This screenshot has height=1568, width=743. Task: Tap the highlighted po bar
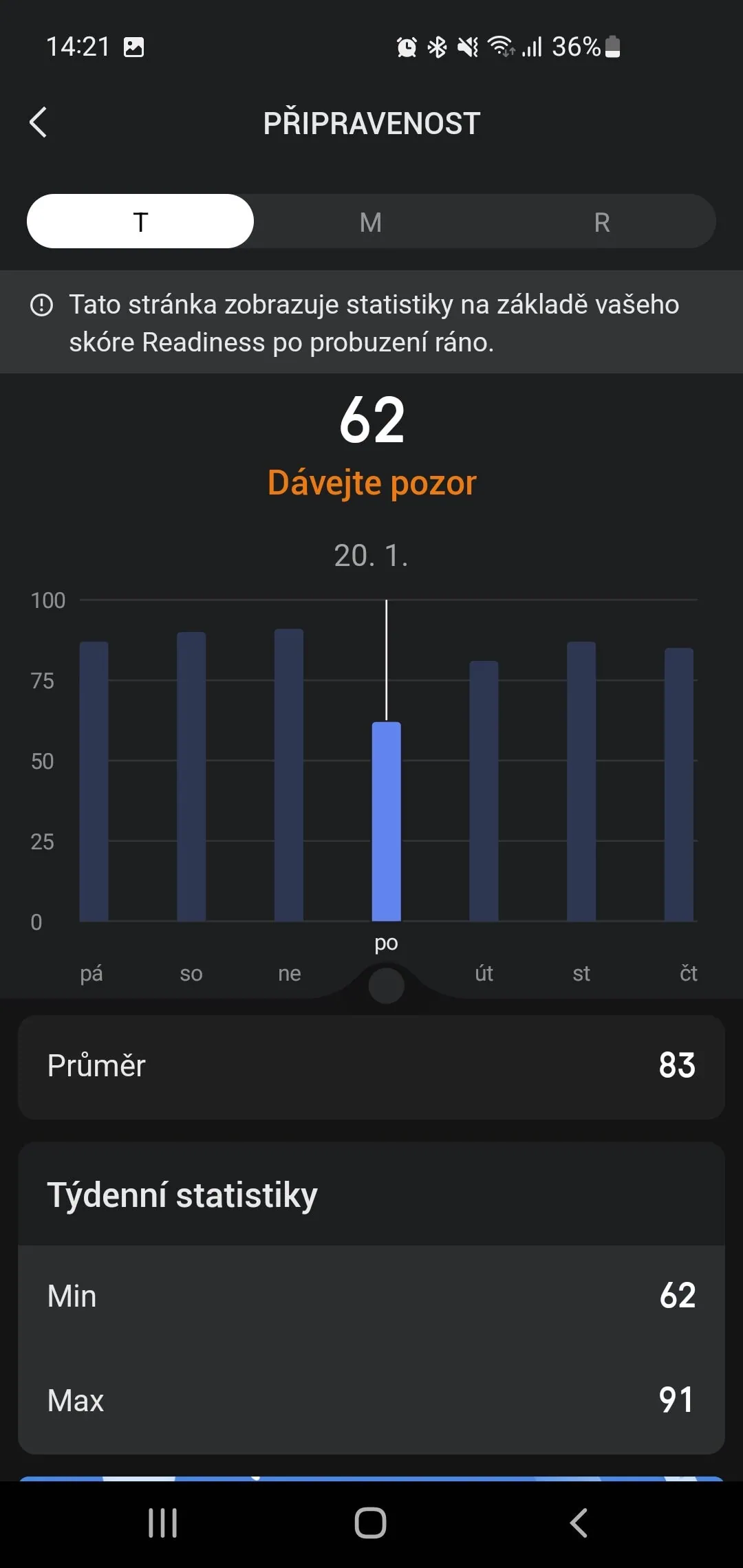coord(387,821)
